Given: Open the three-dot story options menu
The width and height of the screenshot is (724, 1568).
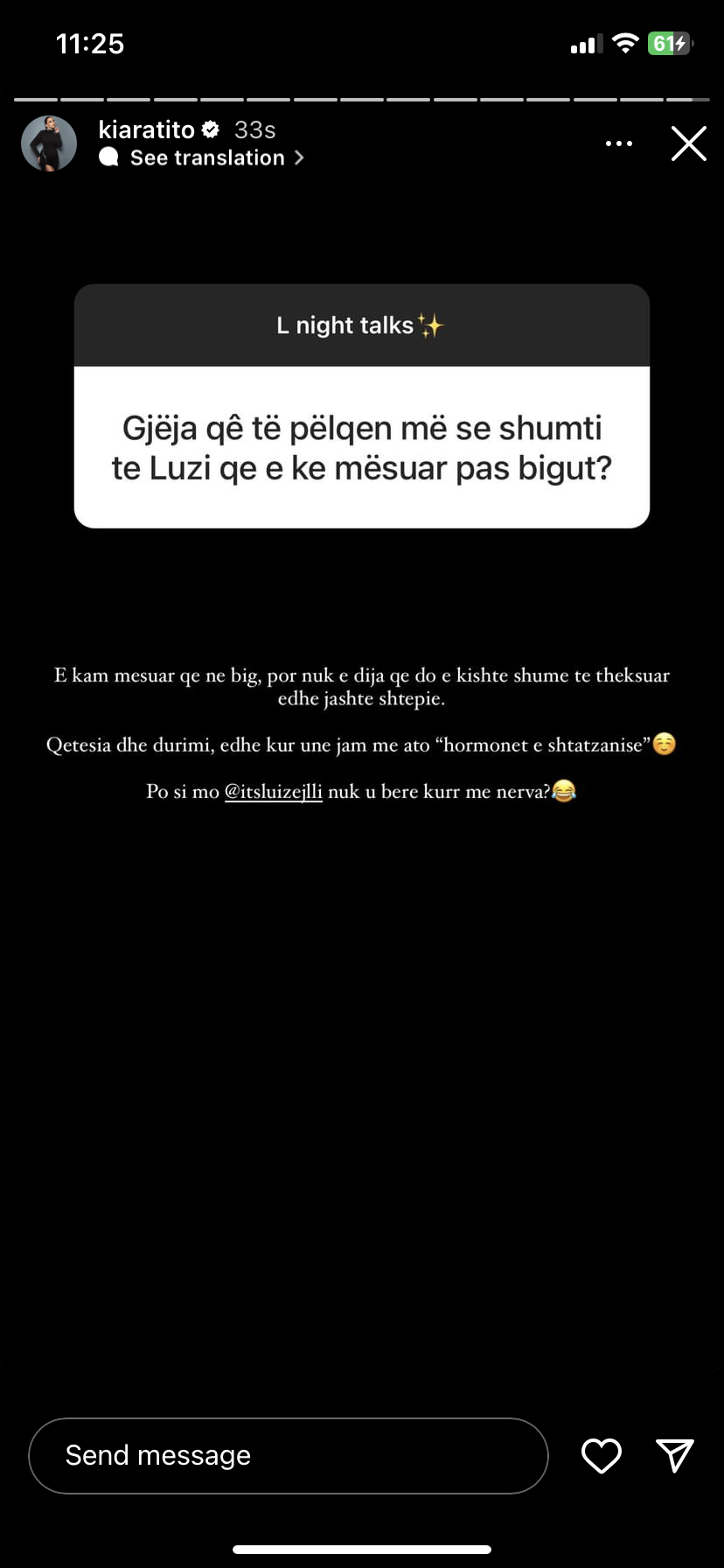Looking at the screenshot, I should (x=618, y=143).
